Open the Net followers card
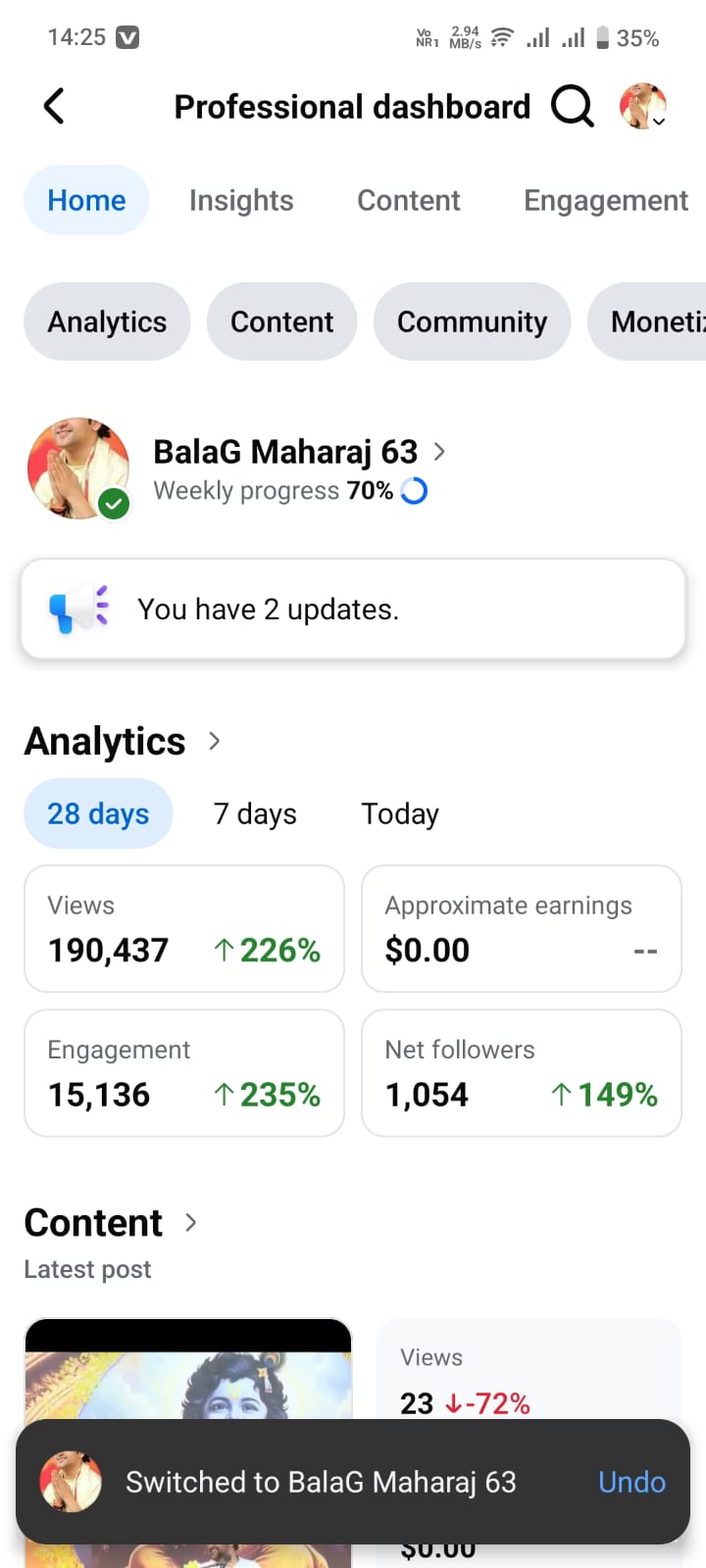Viewport: 706px width, 1568px height. point(522,1073)
